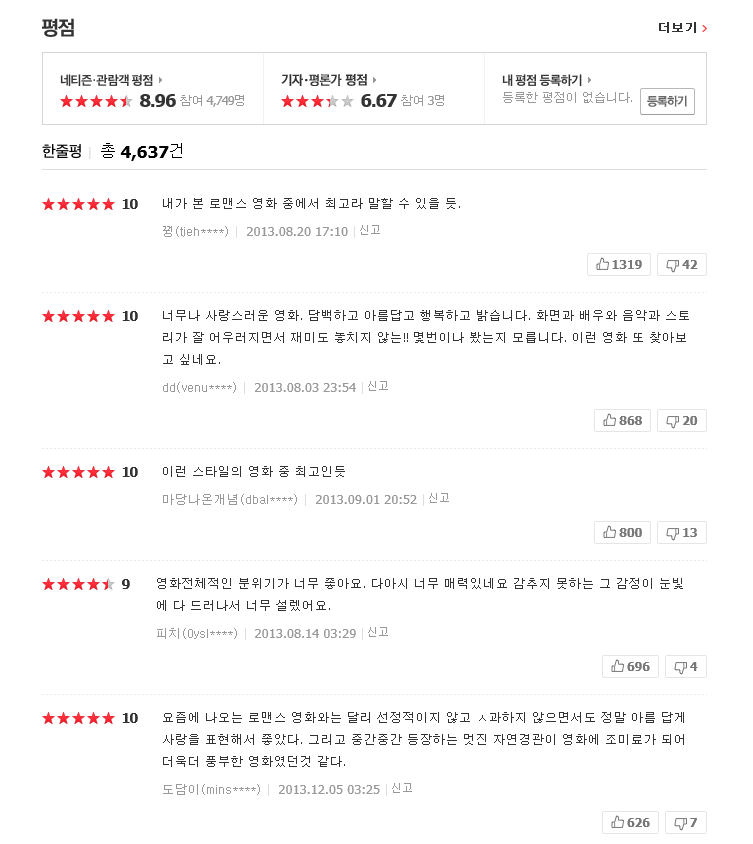Report the review by dd(venu****)

378,386
